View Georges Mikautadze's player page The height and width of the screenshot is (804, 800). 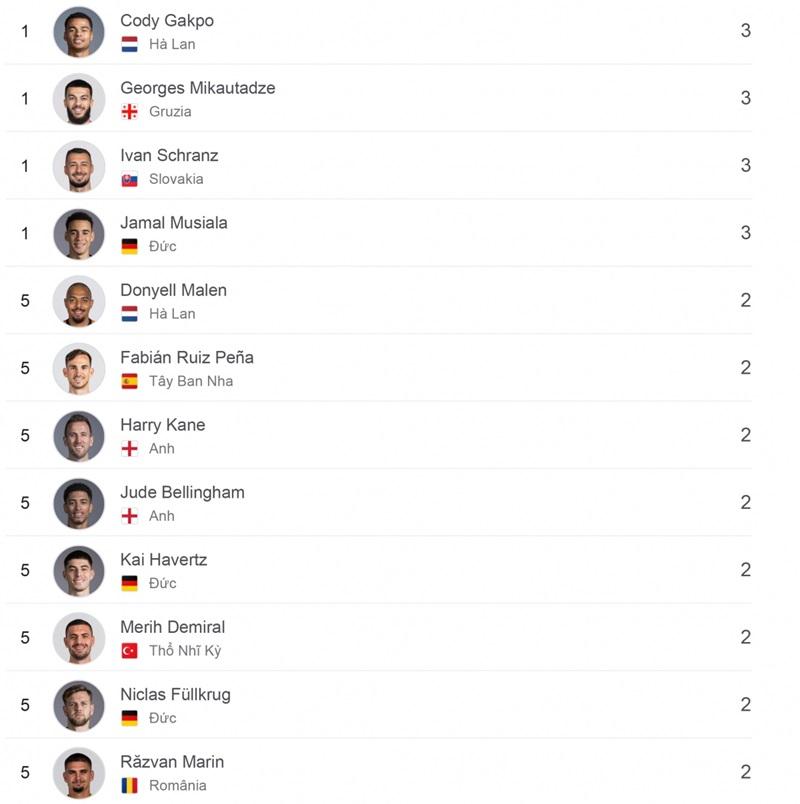click(197, 88)
